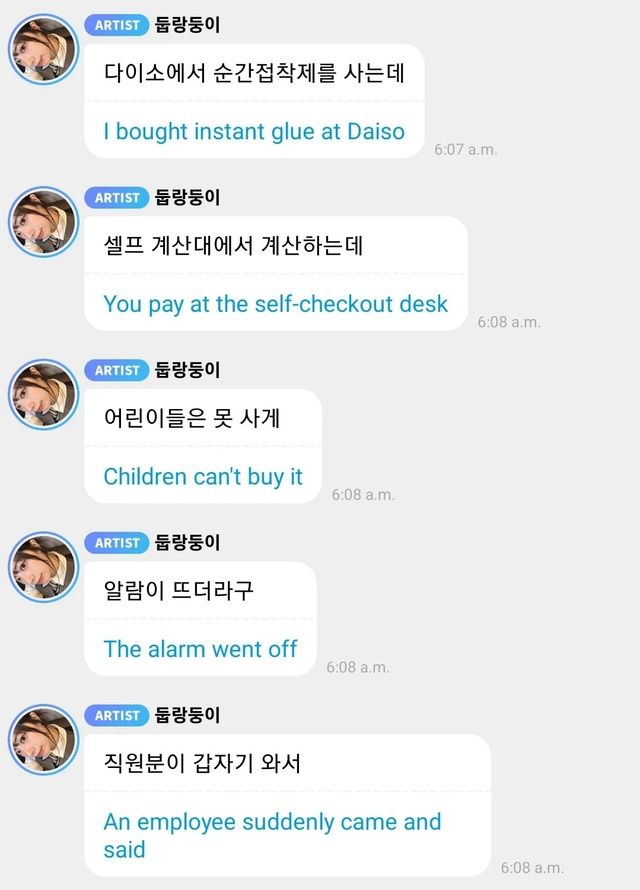Open artist profile beside the Daiso glue message
The width and height of the screenshot is (640, 890).
42,49
